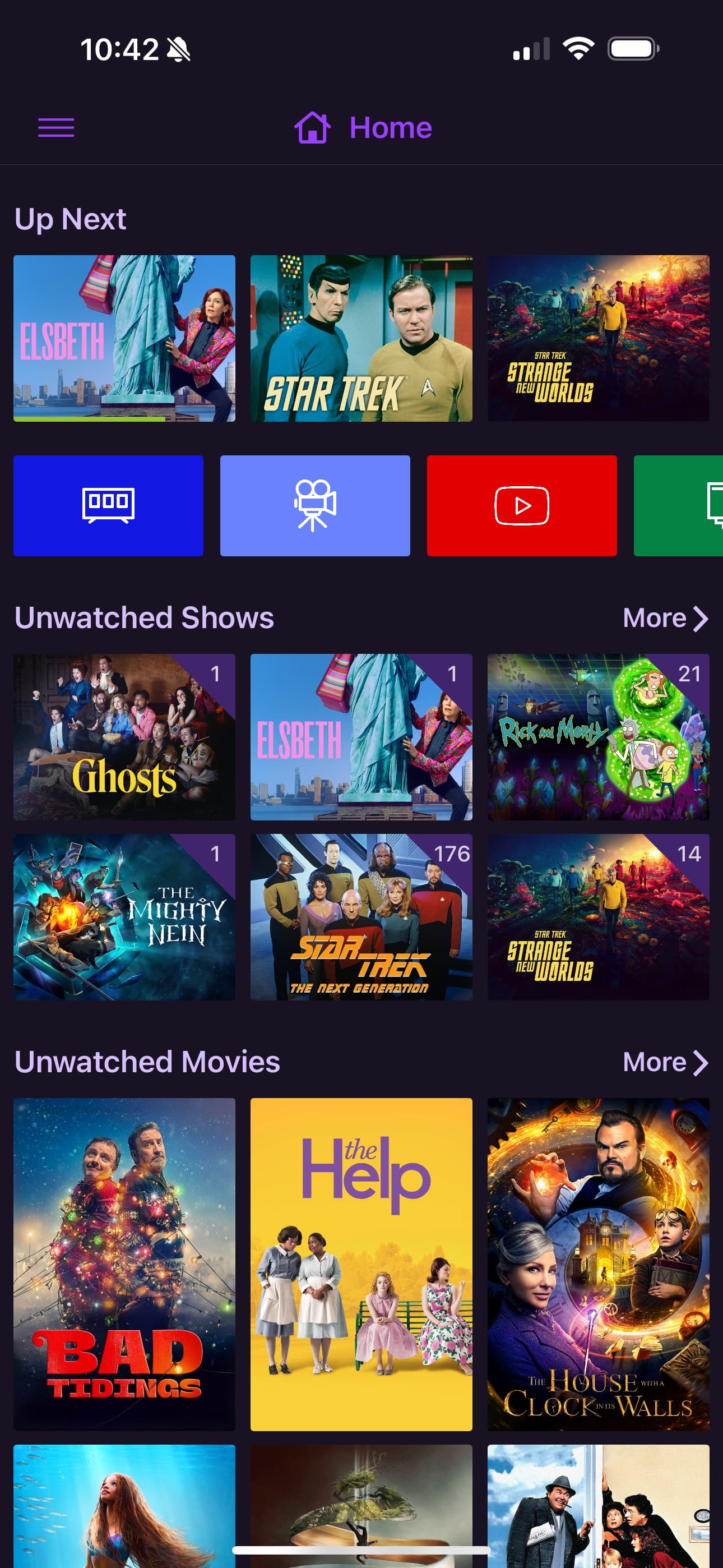
Task: See more Unwatched Shows
Action: [665, 618]
